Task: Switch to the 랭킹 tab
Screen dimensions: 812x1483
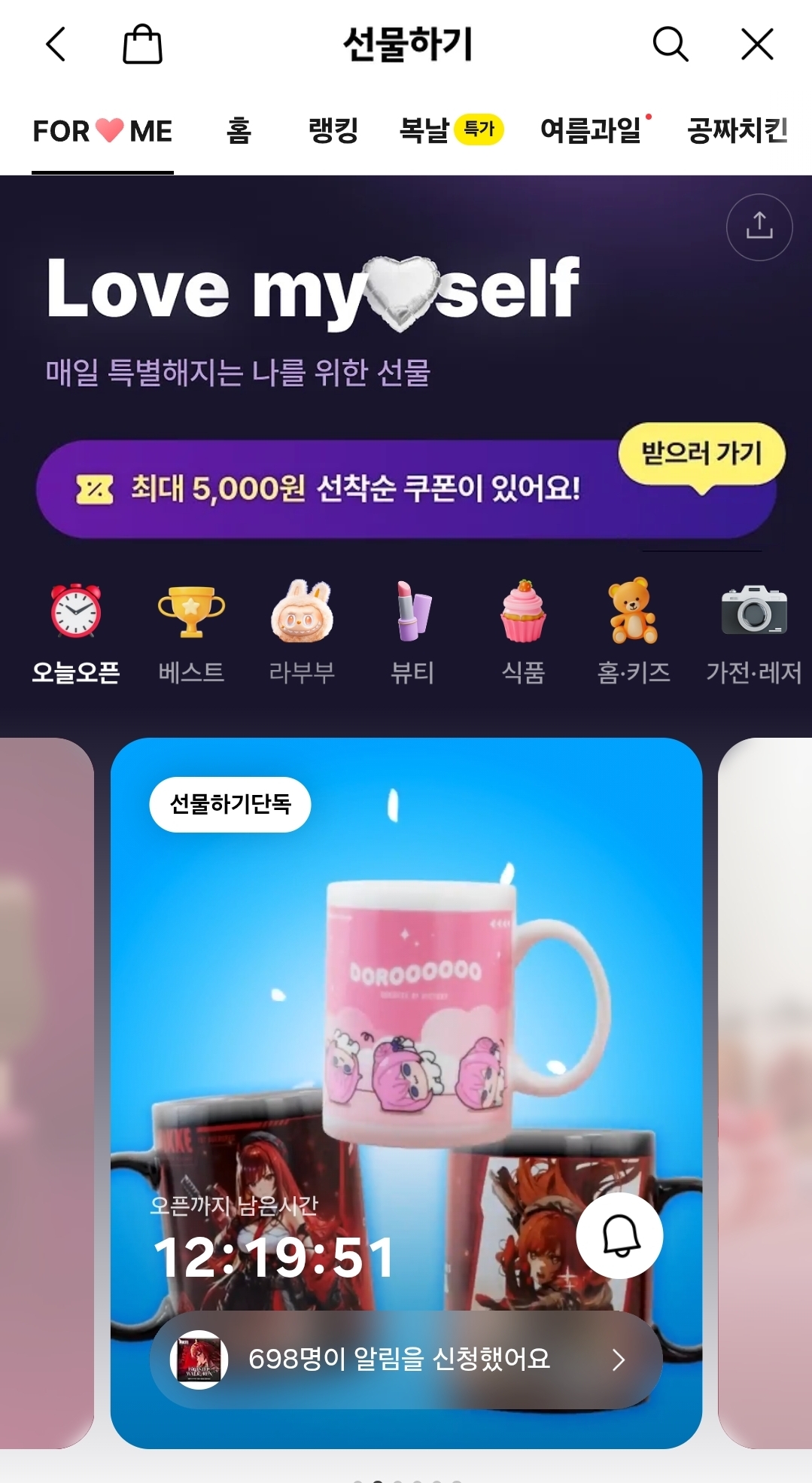Action: (333, 131)
